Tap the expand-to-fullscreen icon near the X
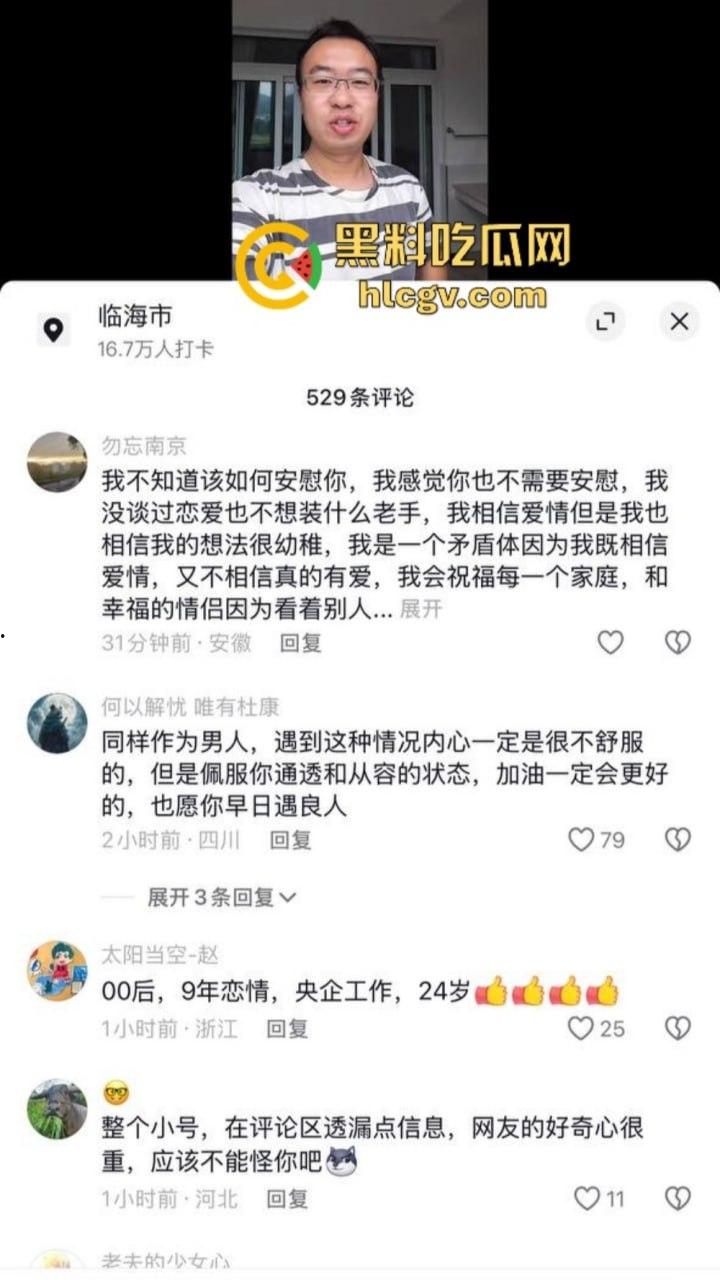Image resolution: width=720 pixels, height=1280 pixels. (x=606, y=321)
